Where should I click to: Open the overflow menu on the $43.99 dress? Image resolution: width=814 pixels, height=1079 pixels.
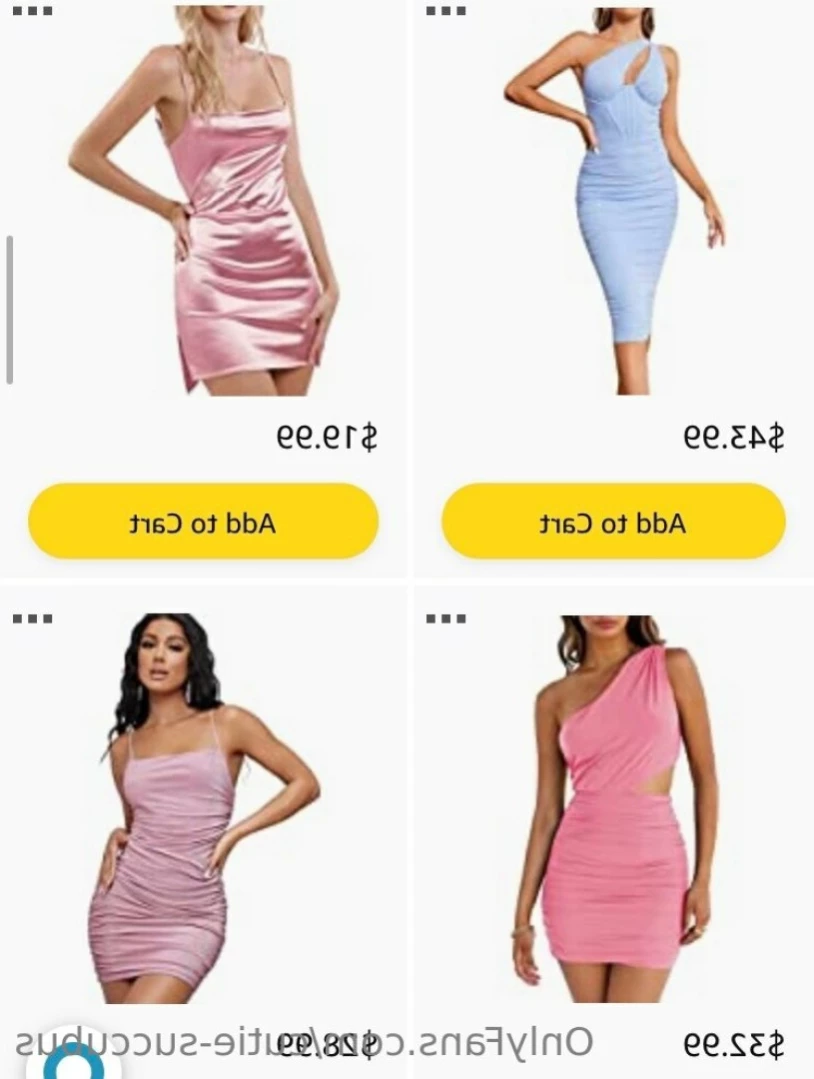click(446, 11)
